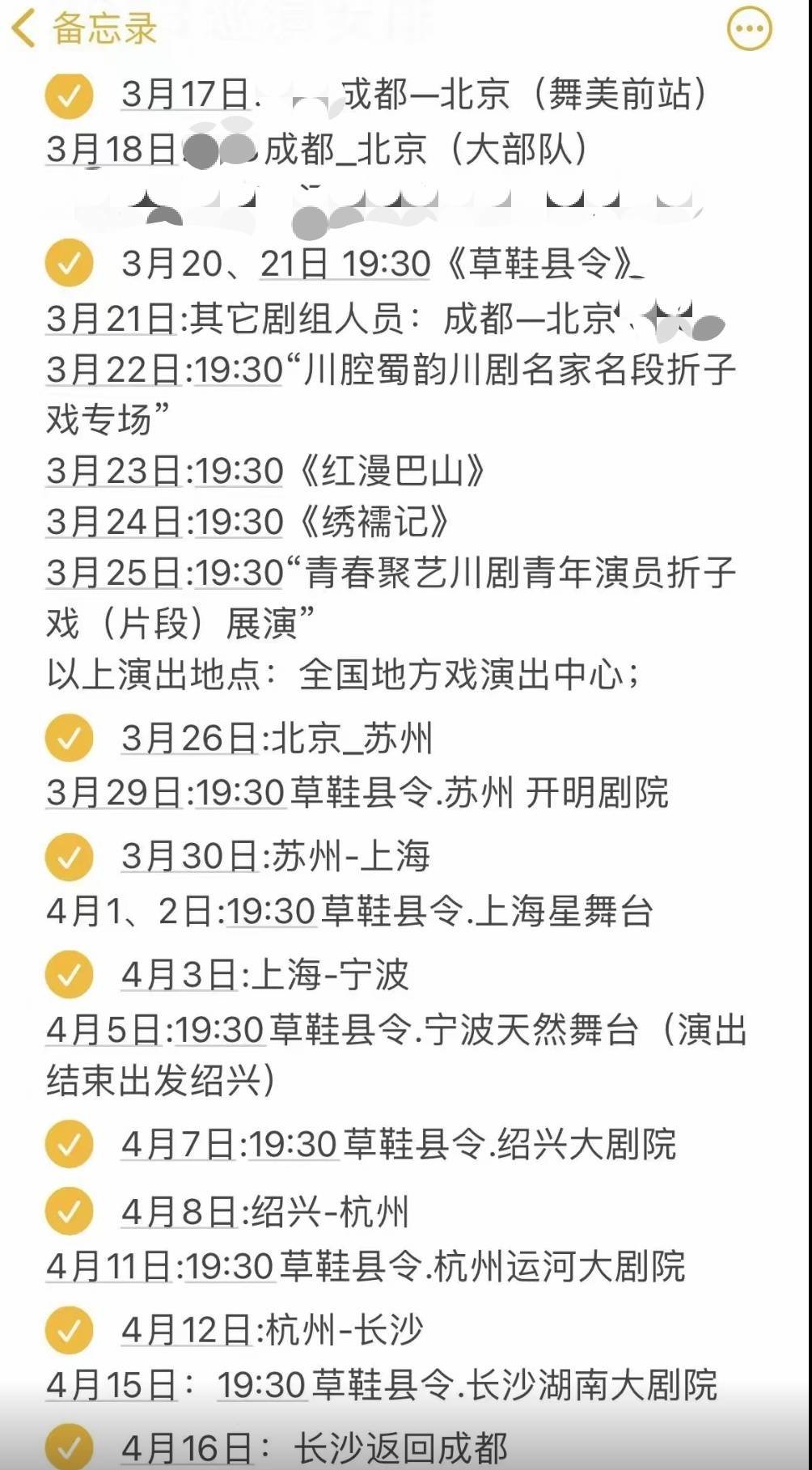Tap the underlined 3月24日 date link

point(114,523)
